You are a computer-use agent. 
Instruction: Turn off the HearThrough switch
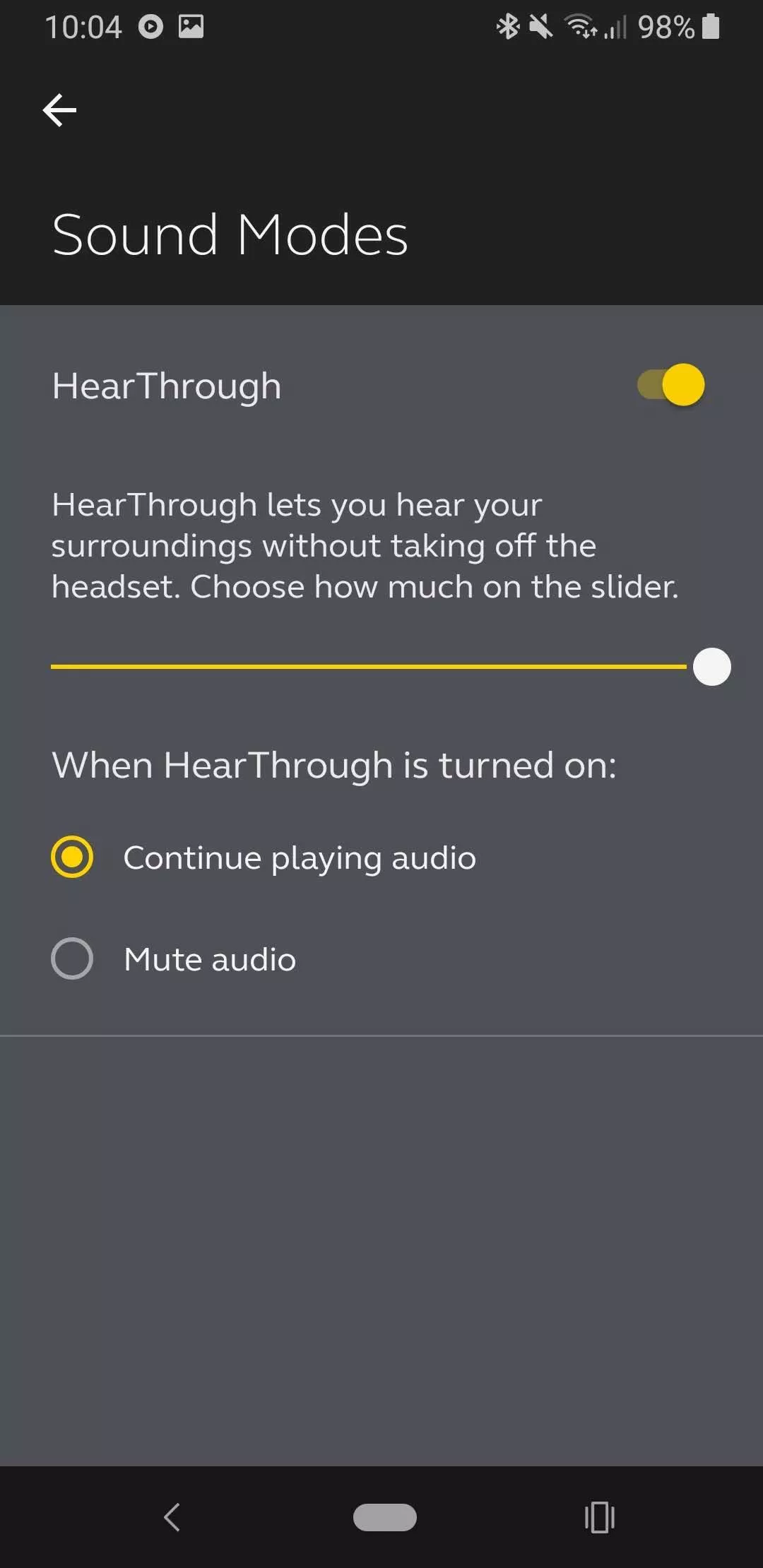[670, 385]
